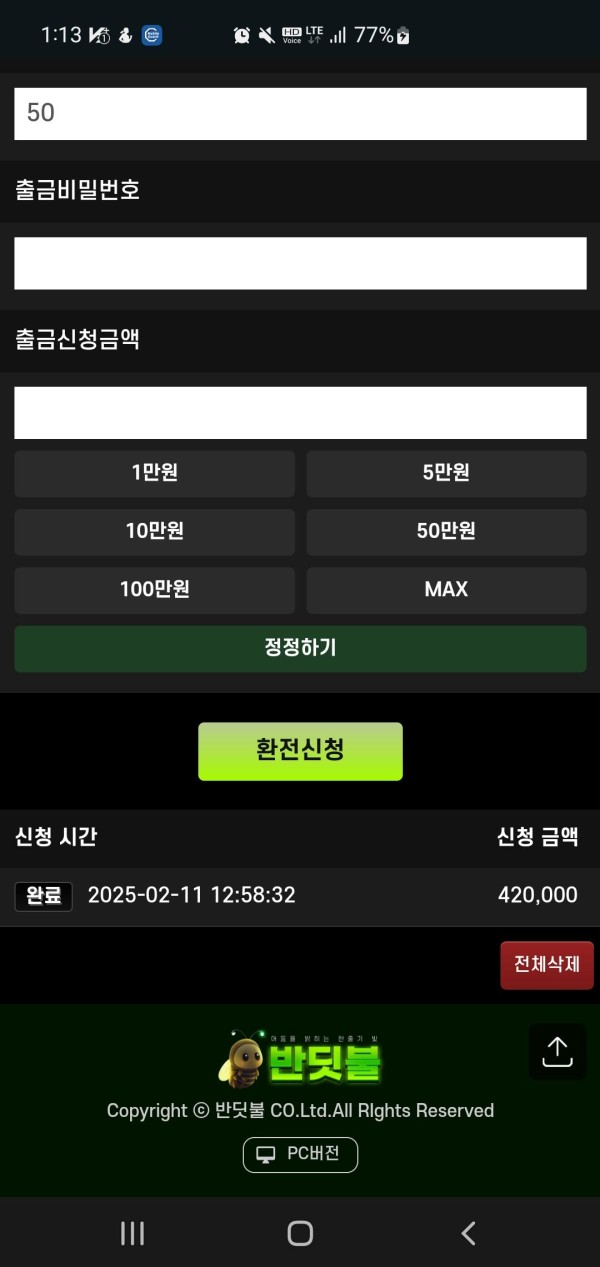Select the 1만원 amount button
This screenshot has width=600, height=1267.
154,473
